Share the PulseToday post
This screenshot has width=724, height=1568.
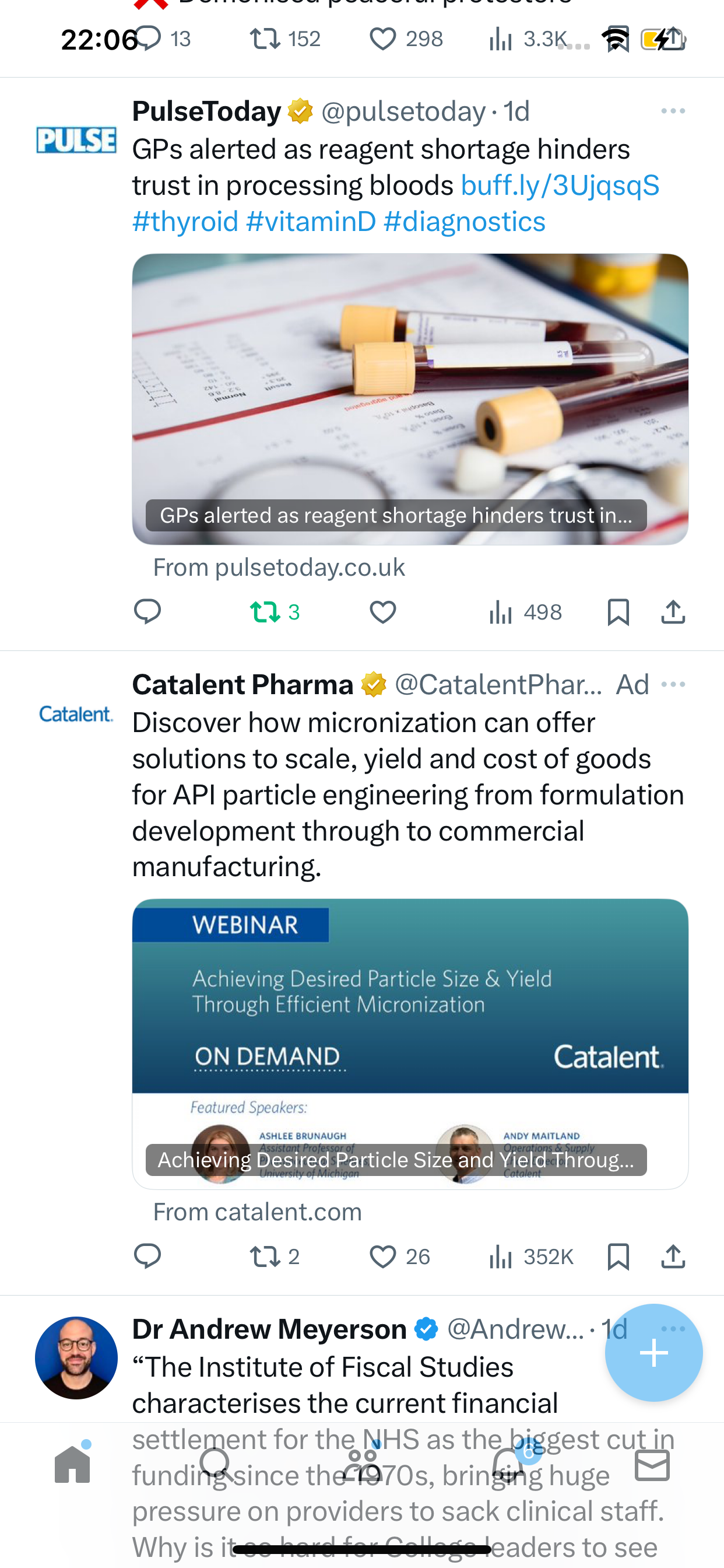coord(673,612)
